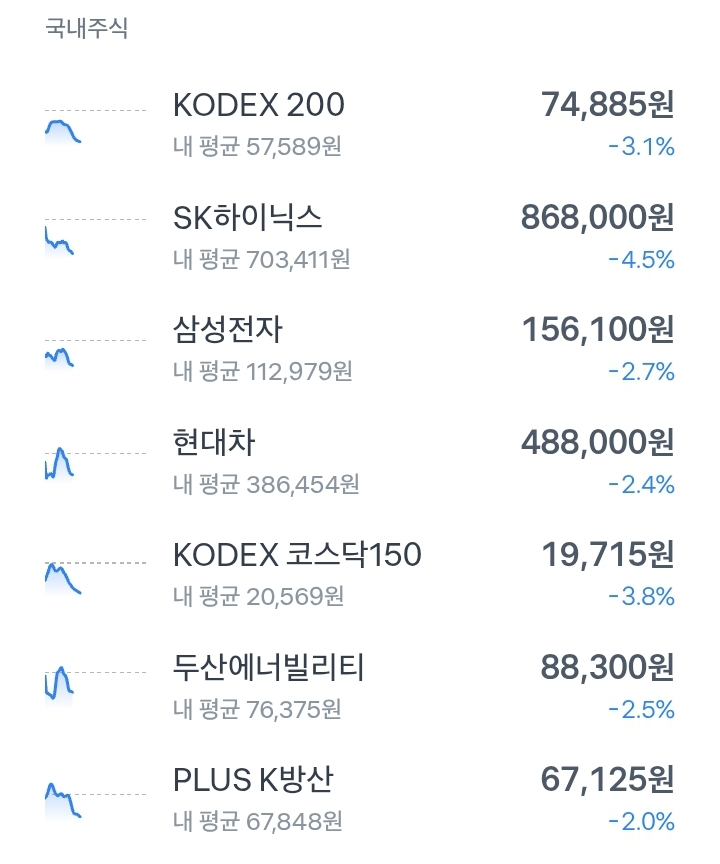This screenshot has width=720, height=864.
Task: Tap the KODEX 코스닥150 row
Action: (x=297, y=554)
